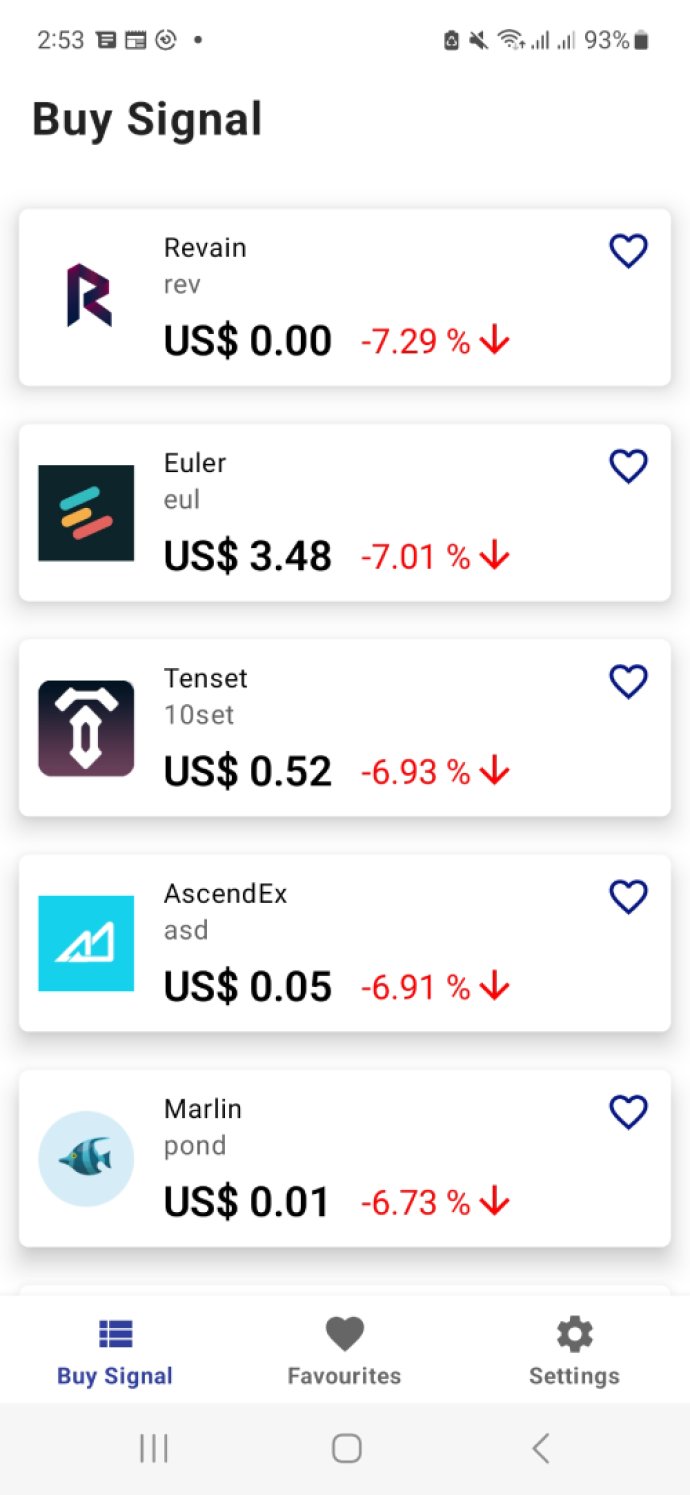The image size is (690, 1495).
Task: Heart the Marlin pond coin
Action: pyautogui.click(x=628, y=1112)
